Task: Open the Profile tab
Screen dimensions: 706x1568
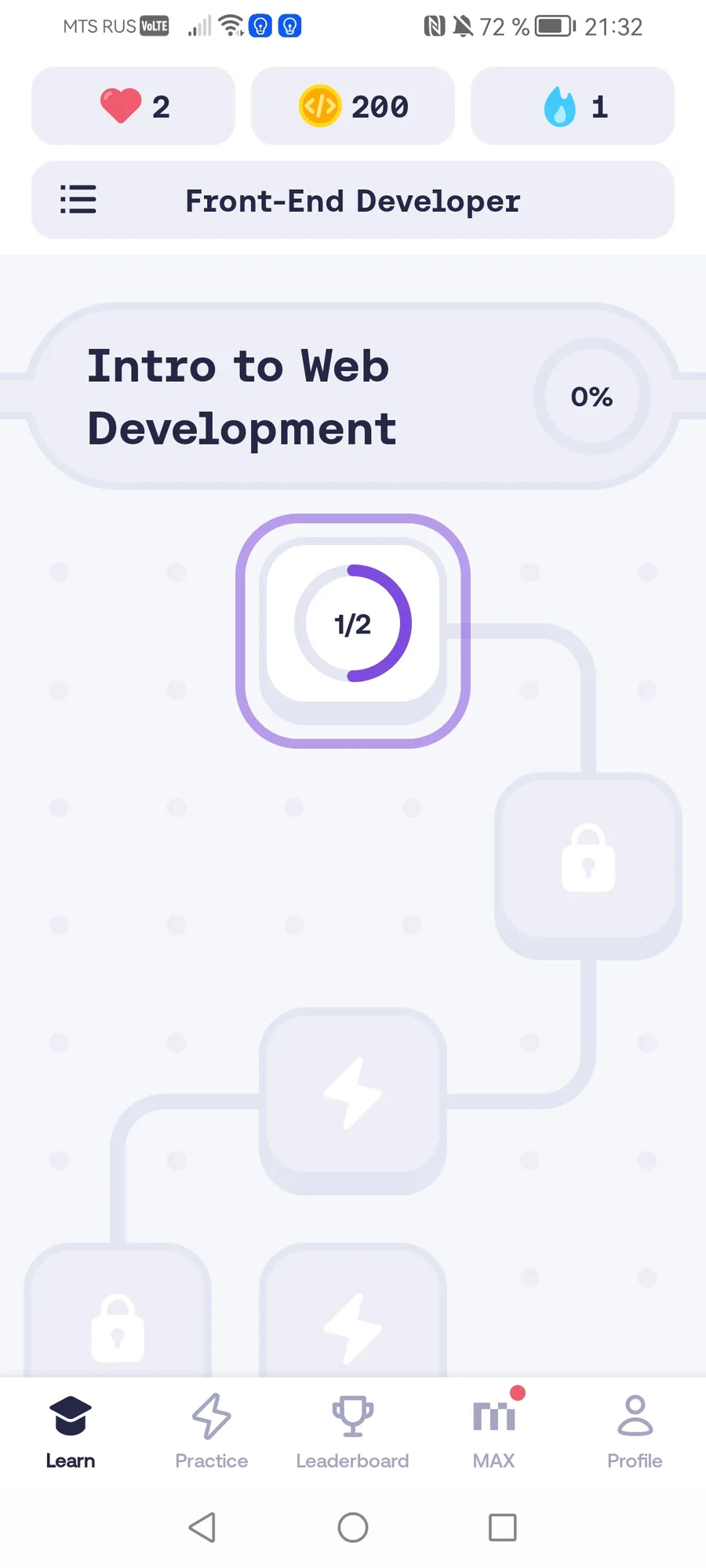Action: 635,1432
